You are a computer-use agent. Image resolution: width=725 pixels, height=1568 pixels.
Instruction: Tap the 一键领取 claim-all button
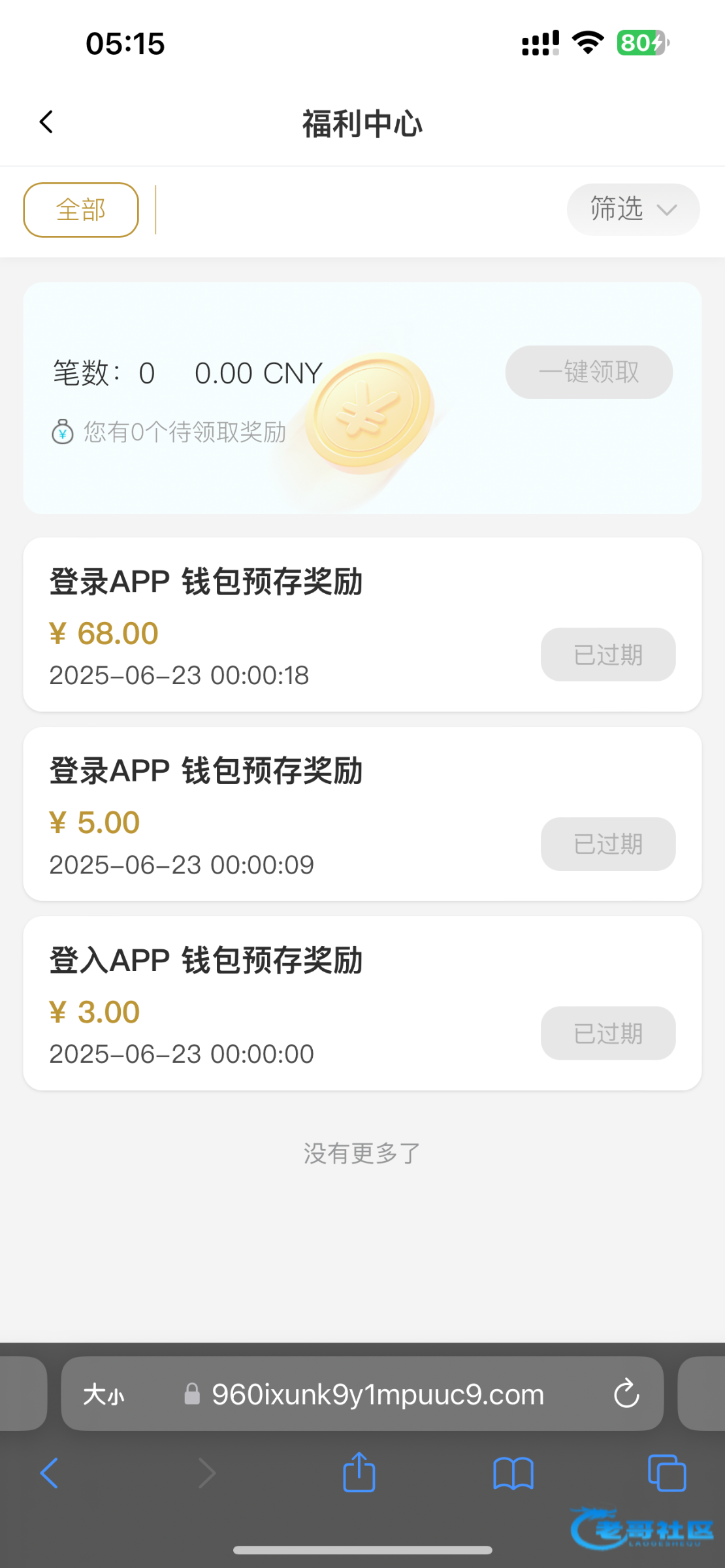(588, 372)
